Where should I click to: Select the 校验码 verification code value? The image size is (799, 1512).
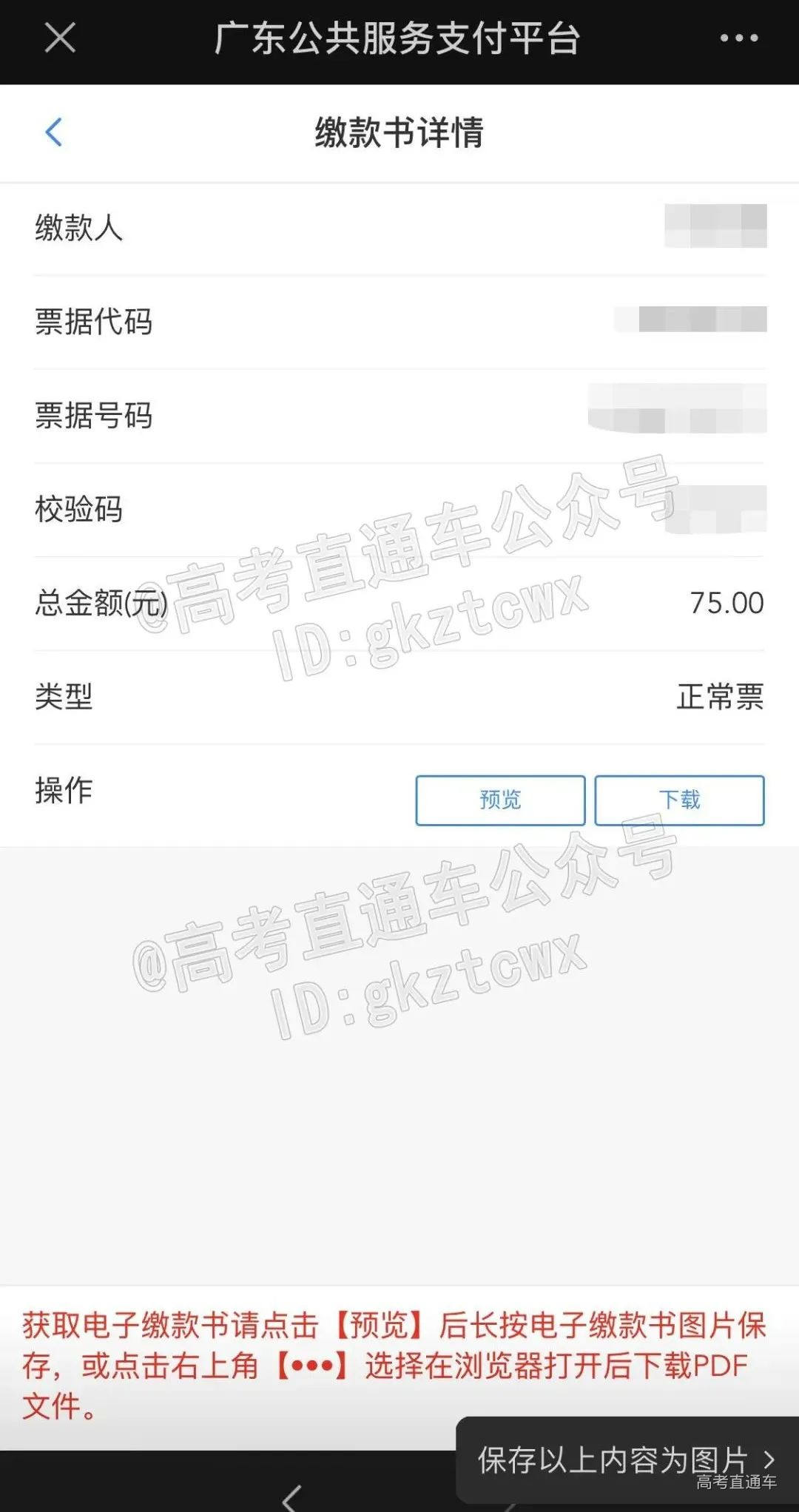[714, 505]
